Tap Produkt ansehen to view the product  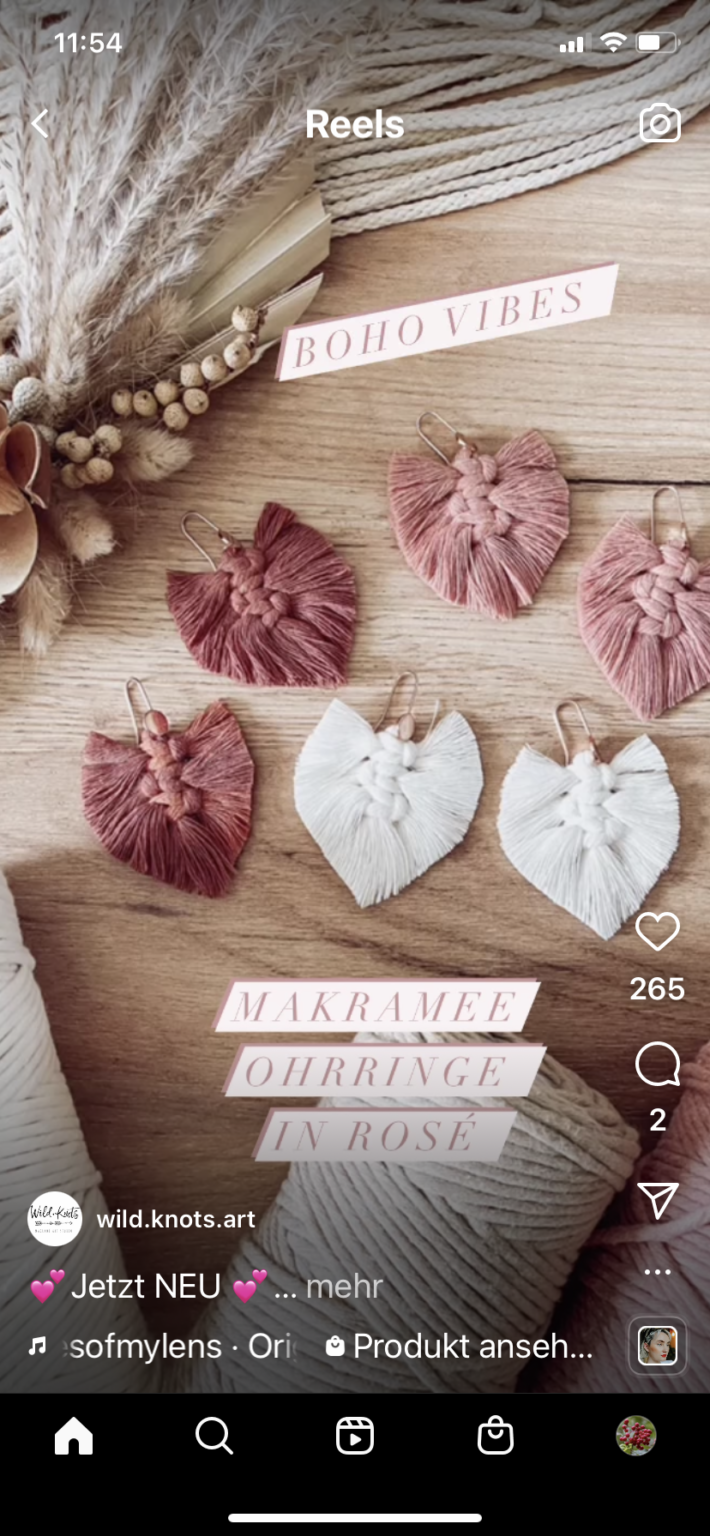[460, 1346]
